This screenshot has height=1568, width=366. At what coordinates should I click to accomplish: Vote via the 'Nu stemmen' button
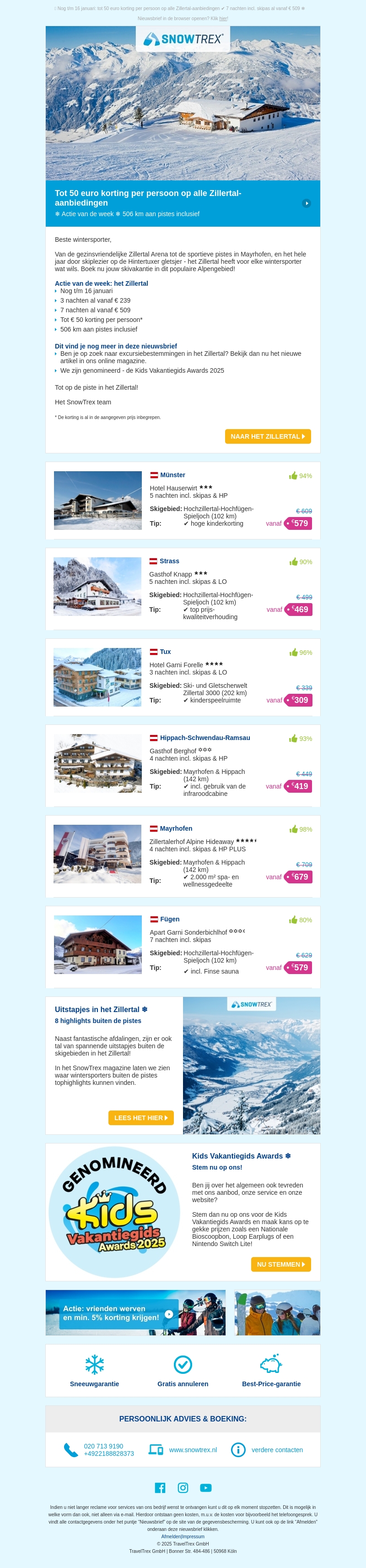click(280, 1264)
